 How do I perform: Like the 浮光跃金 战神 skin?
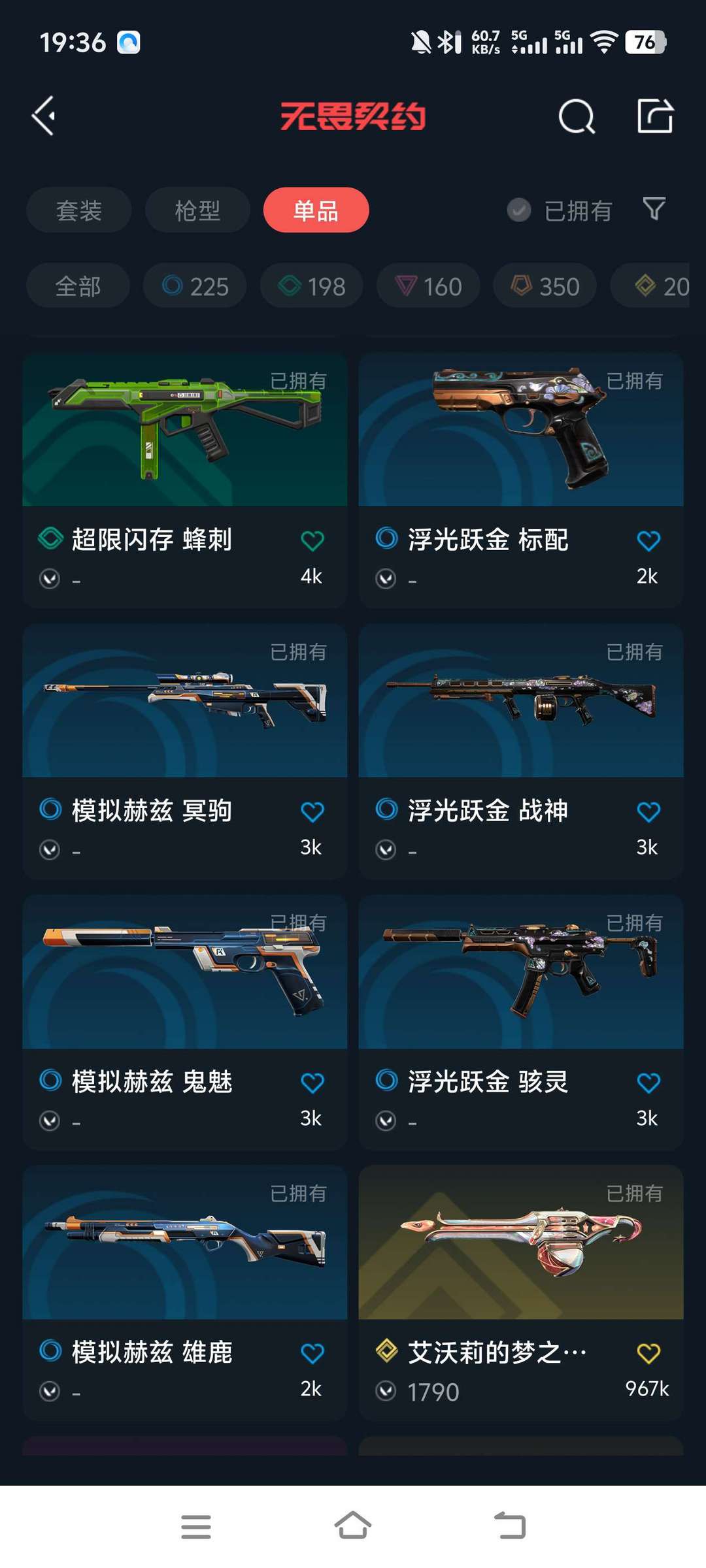pos(648,812)
